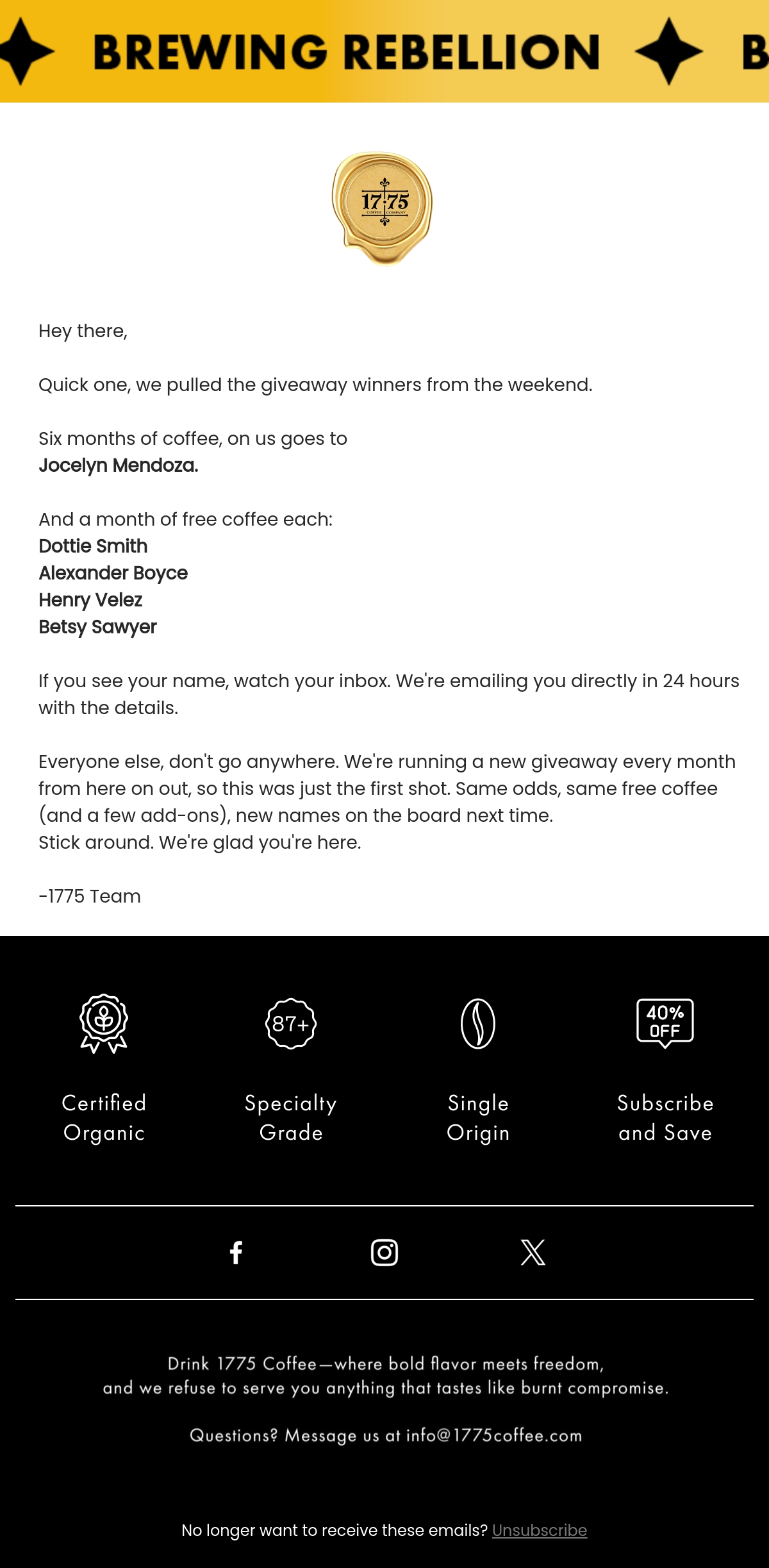Open the Brewing Rebellion banner
The image size is (769, 1568).
tap(384, 51)
